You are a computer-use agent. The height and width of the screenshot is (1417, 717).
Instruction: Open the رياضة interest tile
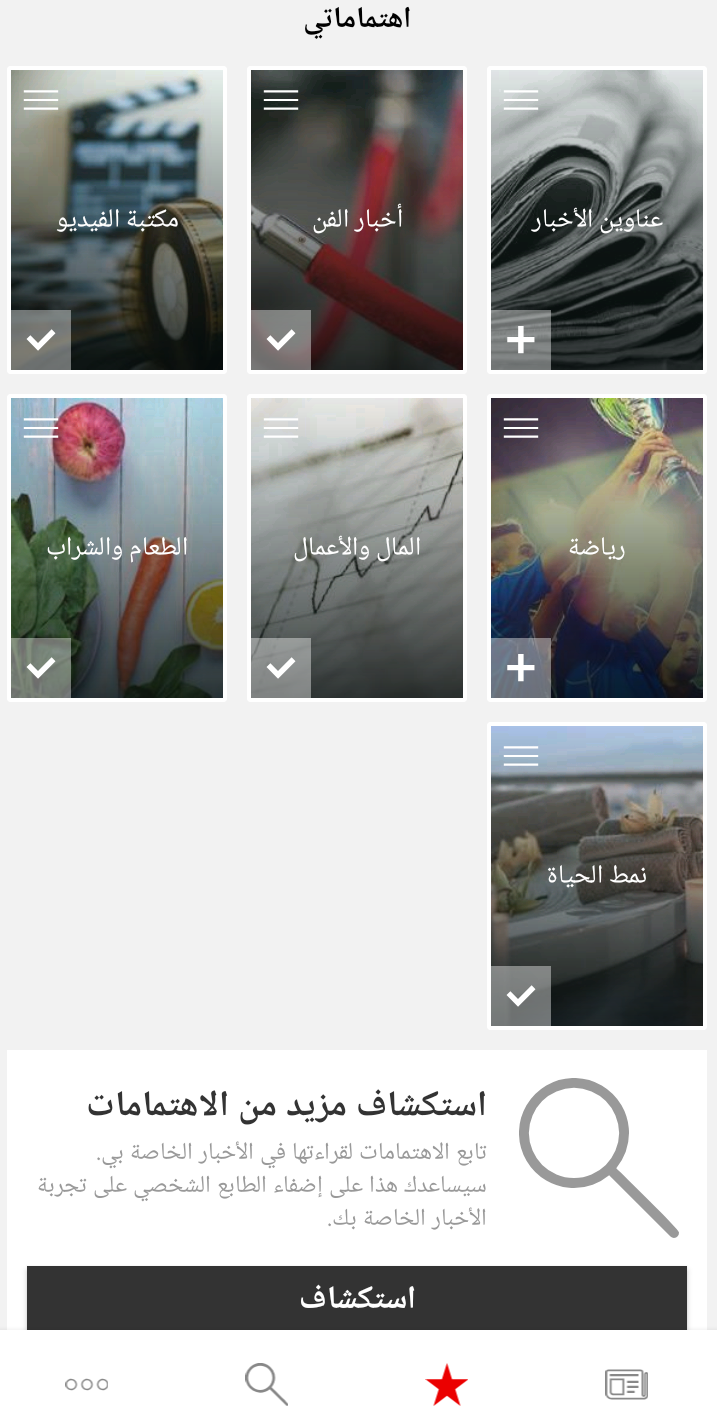tap(597, 547)
